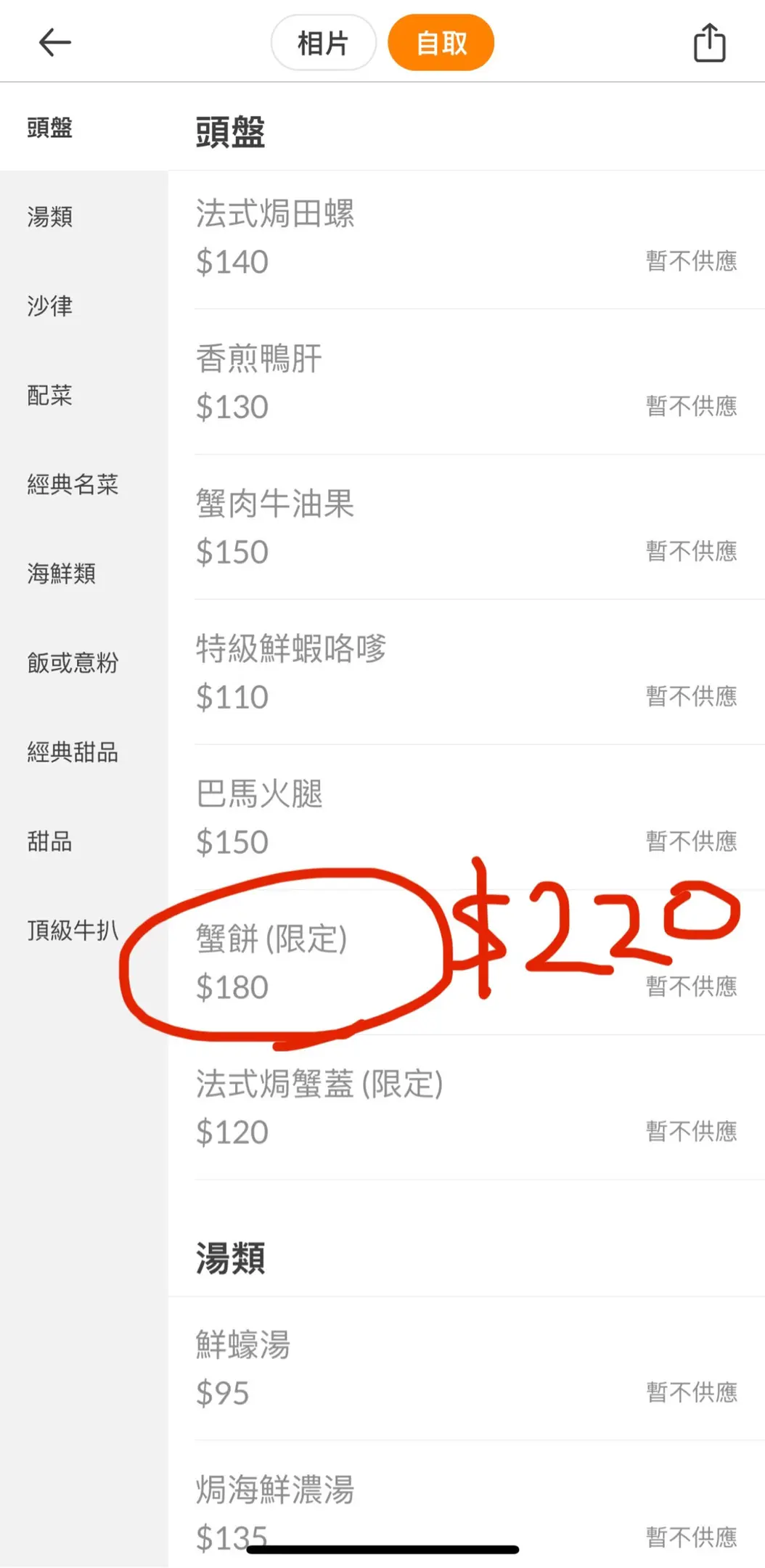Open the 巴馬火腿 item

(x=467, y=818)
